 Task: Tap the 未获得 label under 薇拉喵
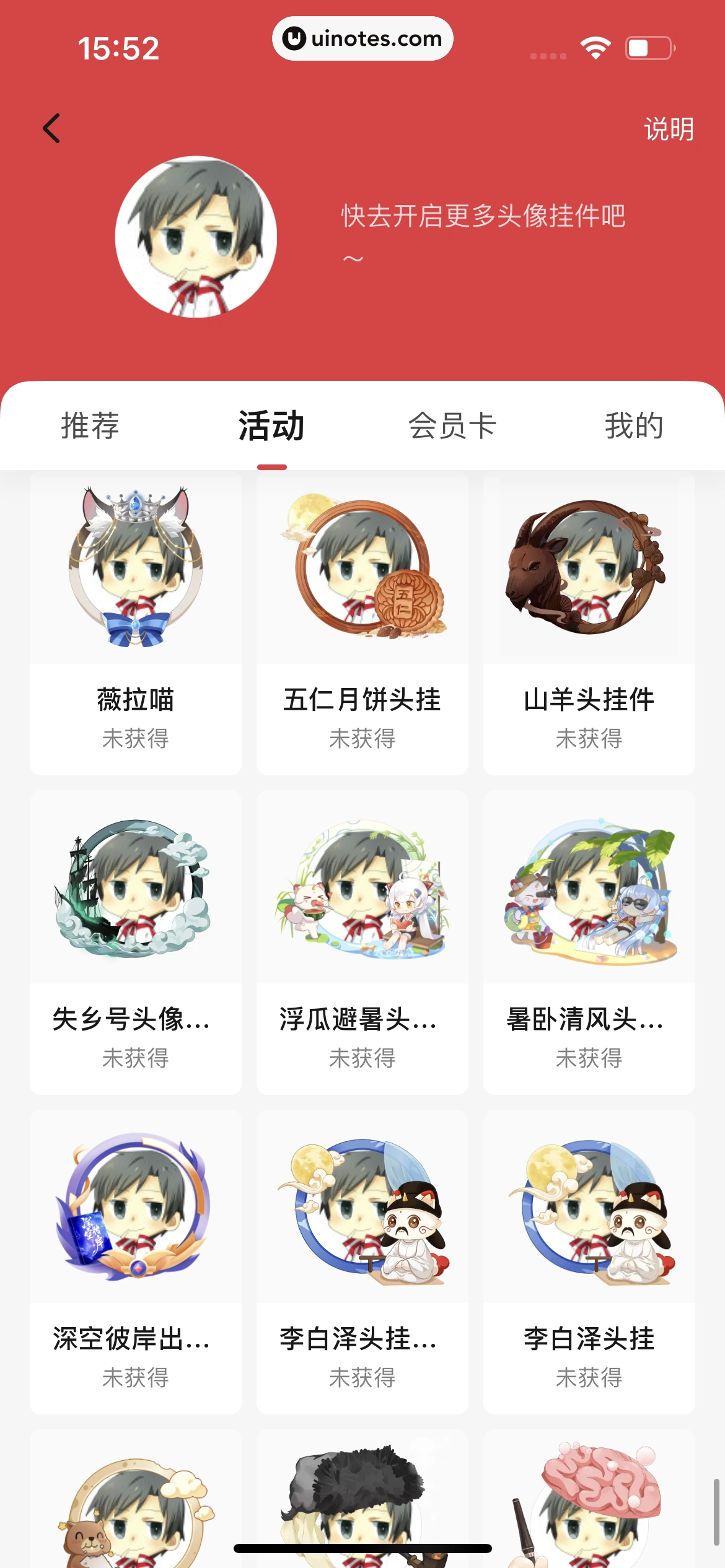[134, 739]
